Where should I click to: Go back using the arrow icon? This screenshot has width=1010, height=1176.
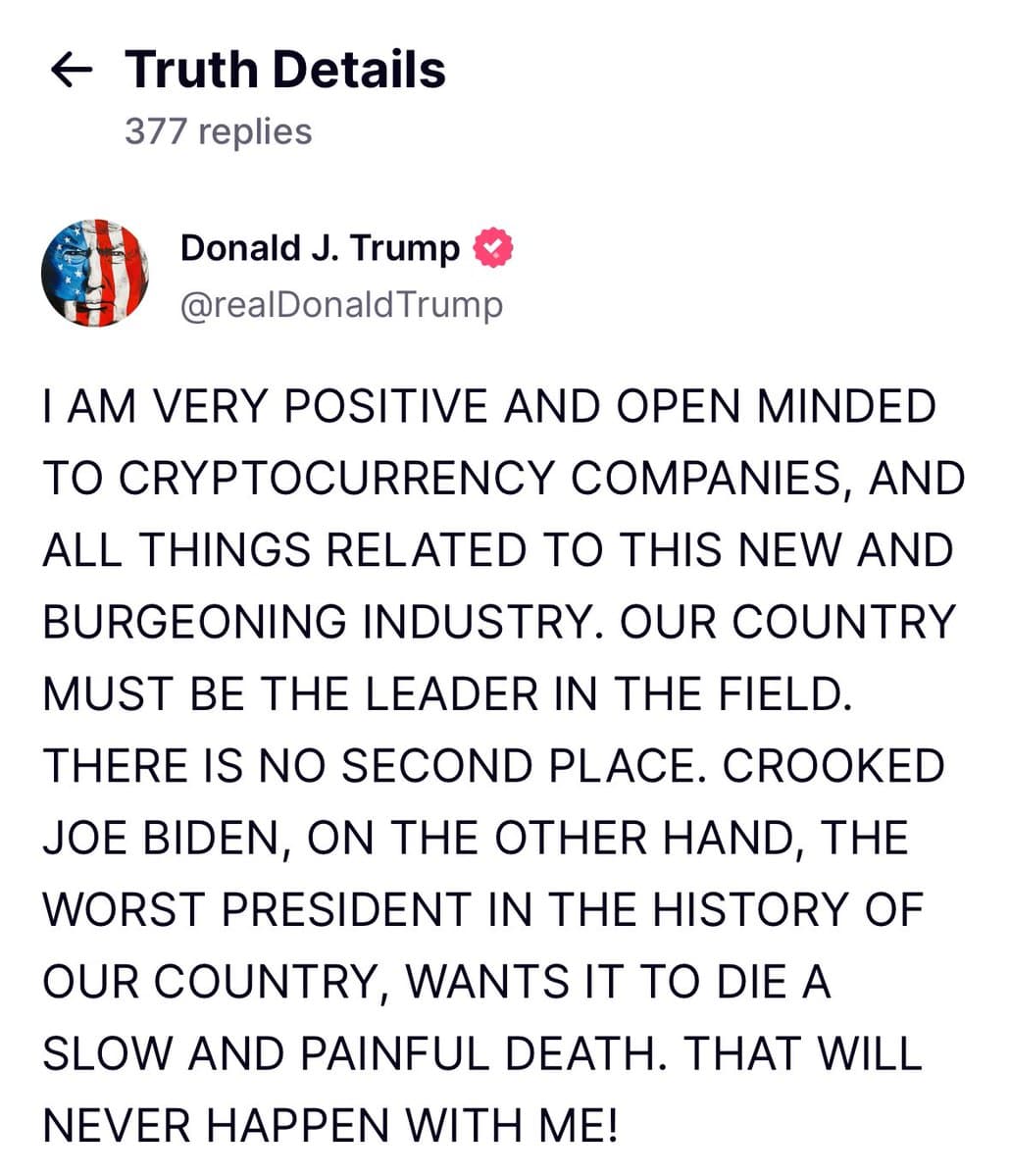point(73,71)
